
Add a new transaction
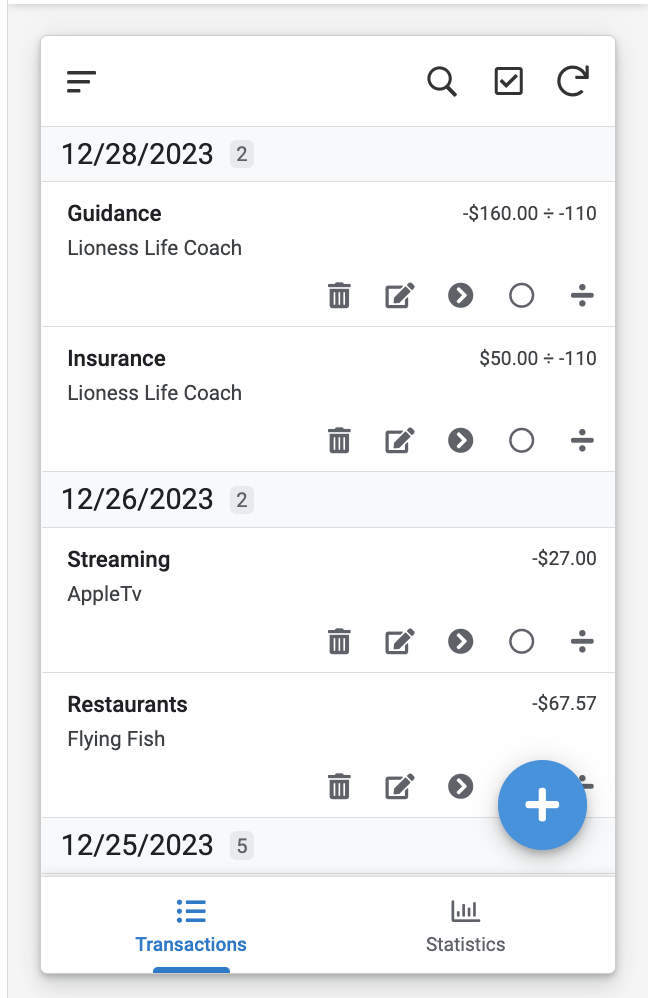(x=542, y=805)
